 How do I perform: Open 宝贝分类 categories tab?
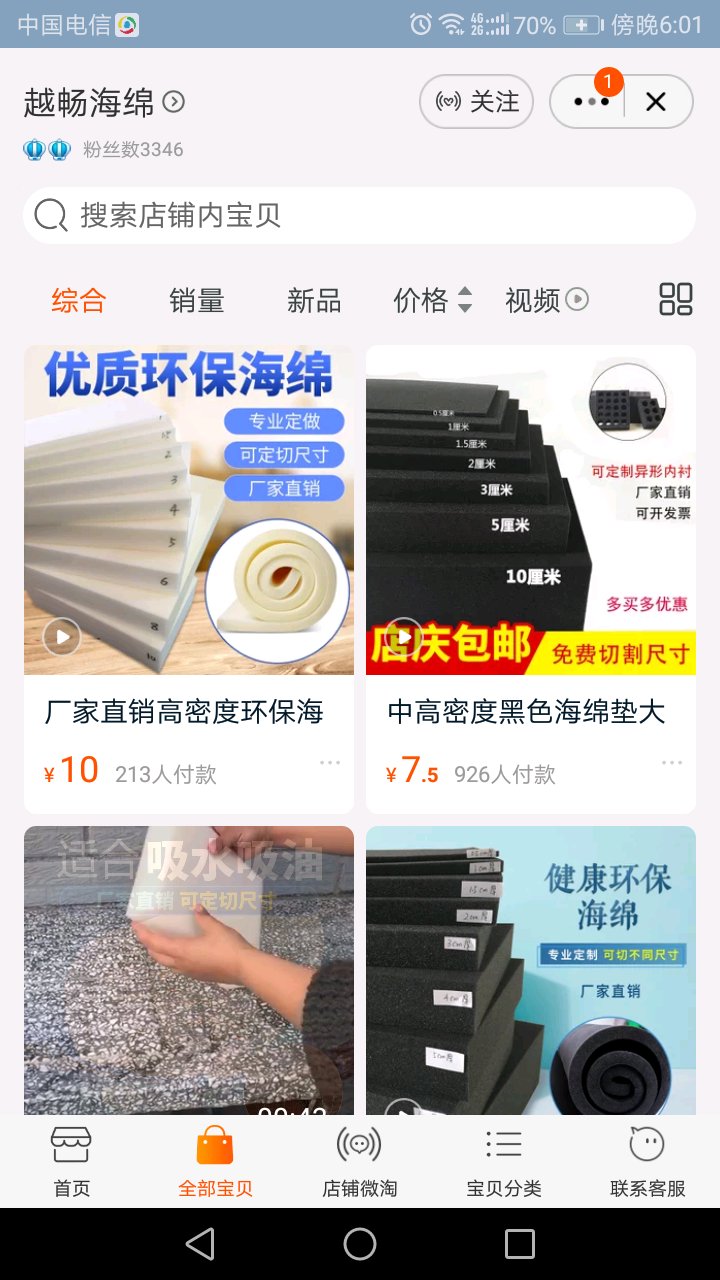tap(504, 1162)
